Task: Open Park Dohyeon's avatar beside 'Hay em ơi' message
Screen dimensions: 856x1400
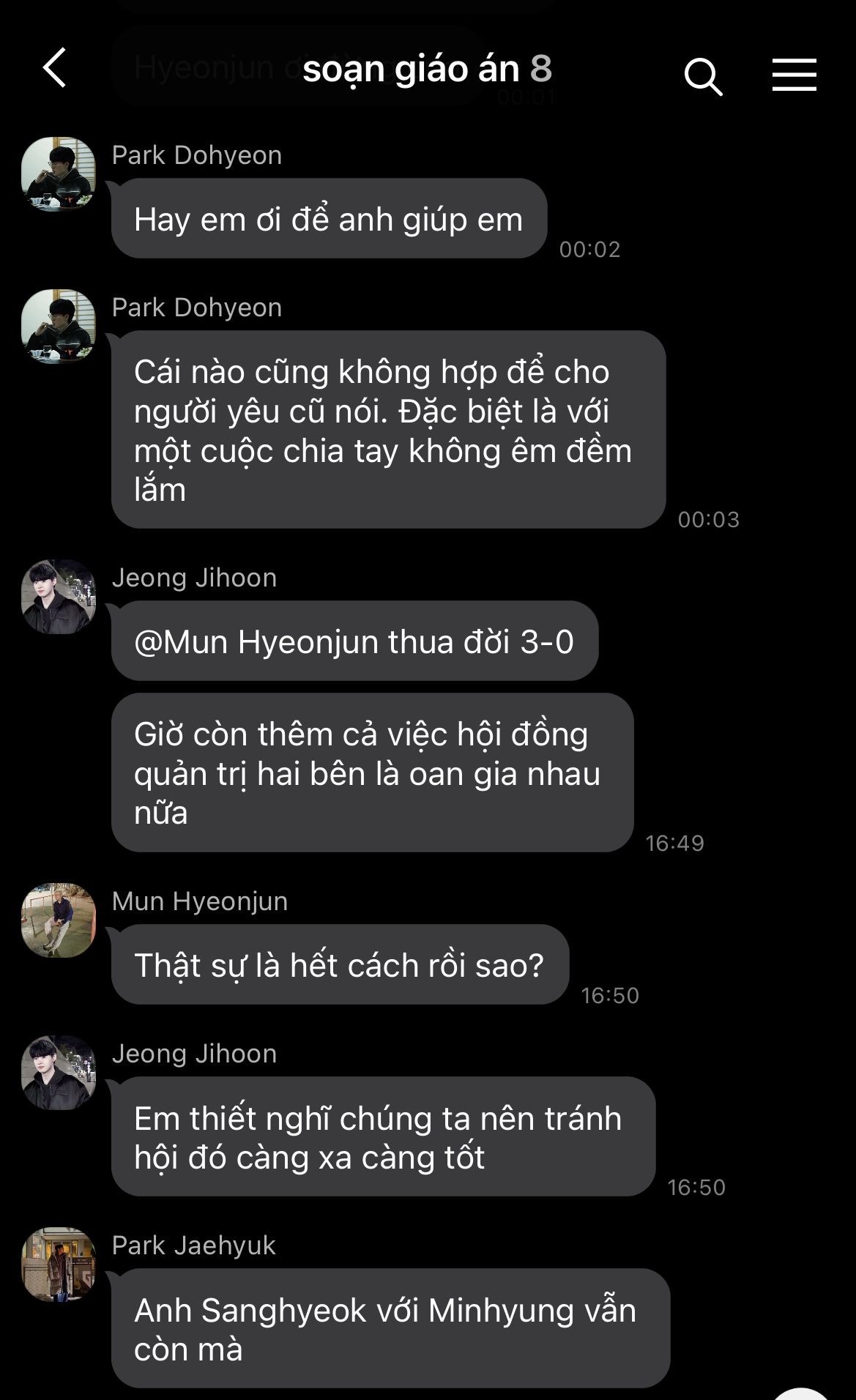Action: (59, 174)
